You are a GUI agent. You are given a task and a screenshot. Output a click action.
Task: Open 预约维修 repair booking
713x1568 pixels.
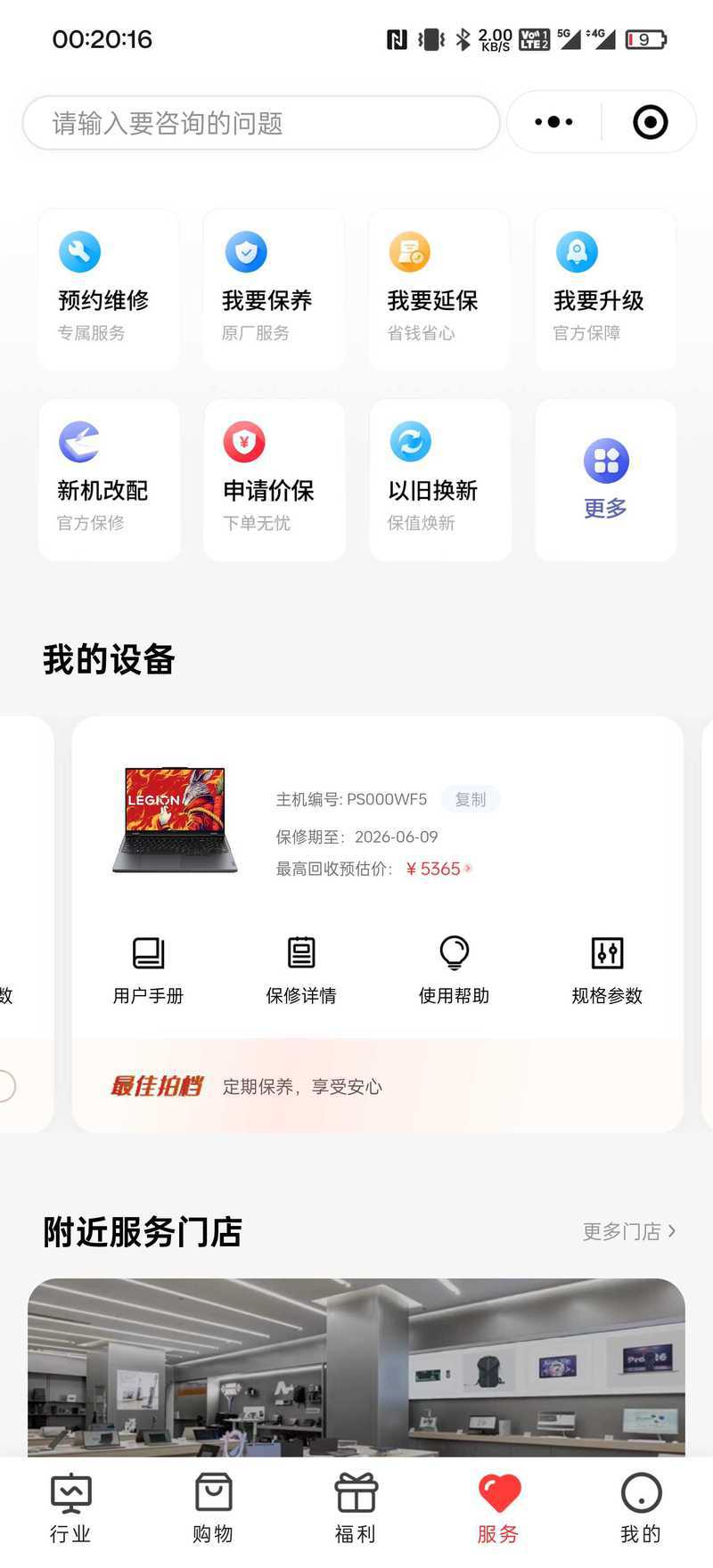109,290
